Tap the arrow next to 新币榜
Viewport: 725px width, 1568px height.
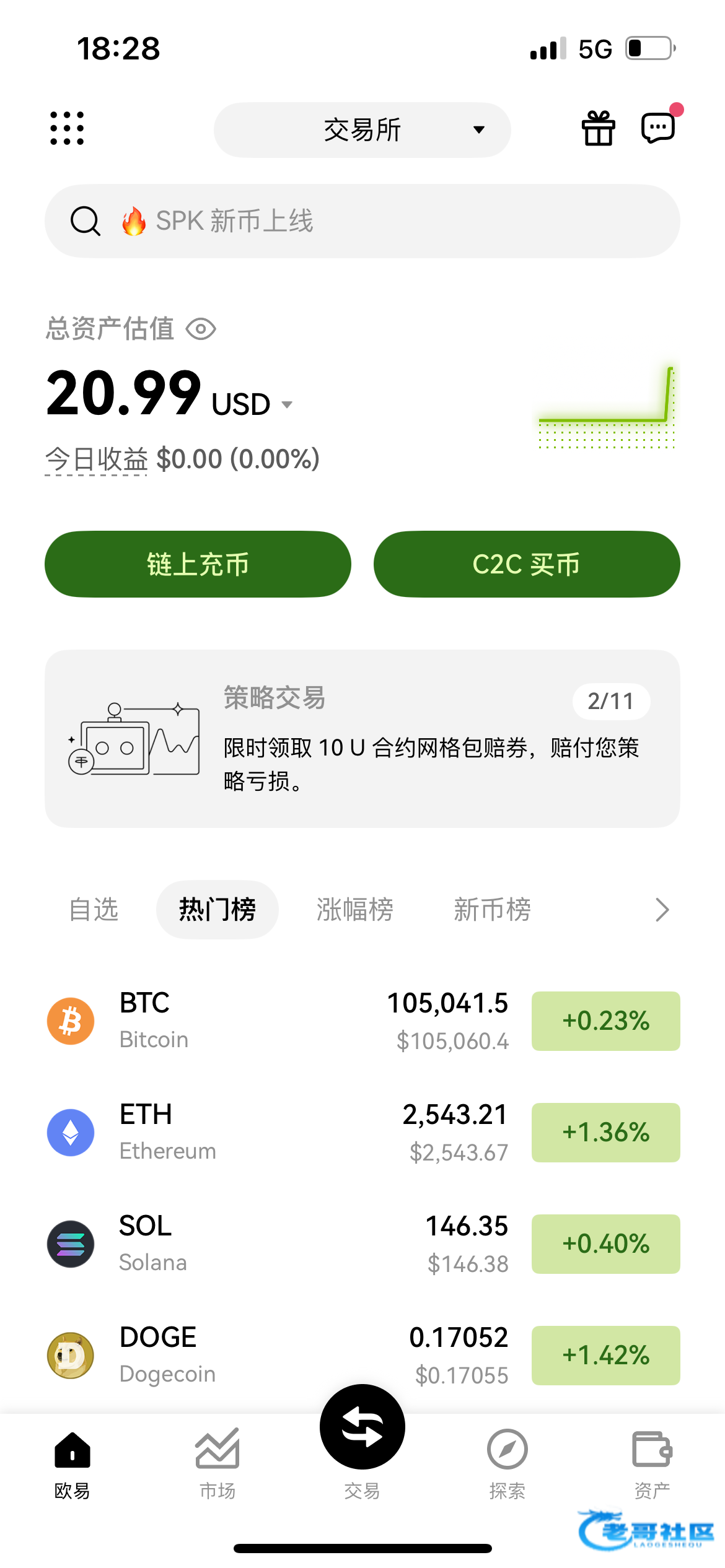[662, 910]
